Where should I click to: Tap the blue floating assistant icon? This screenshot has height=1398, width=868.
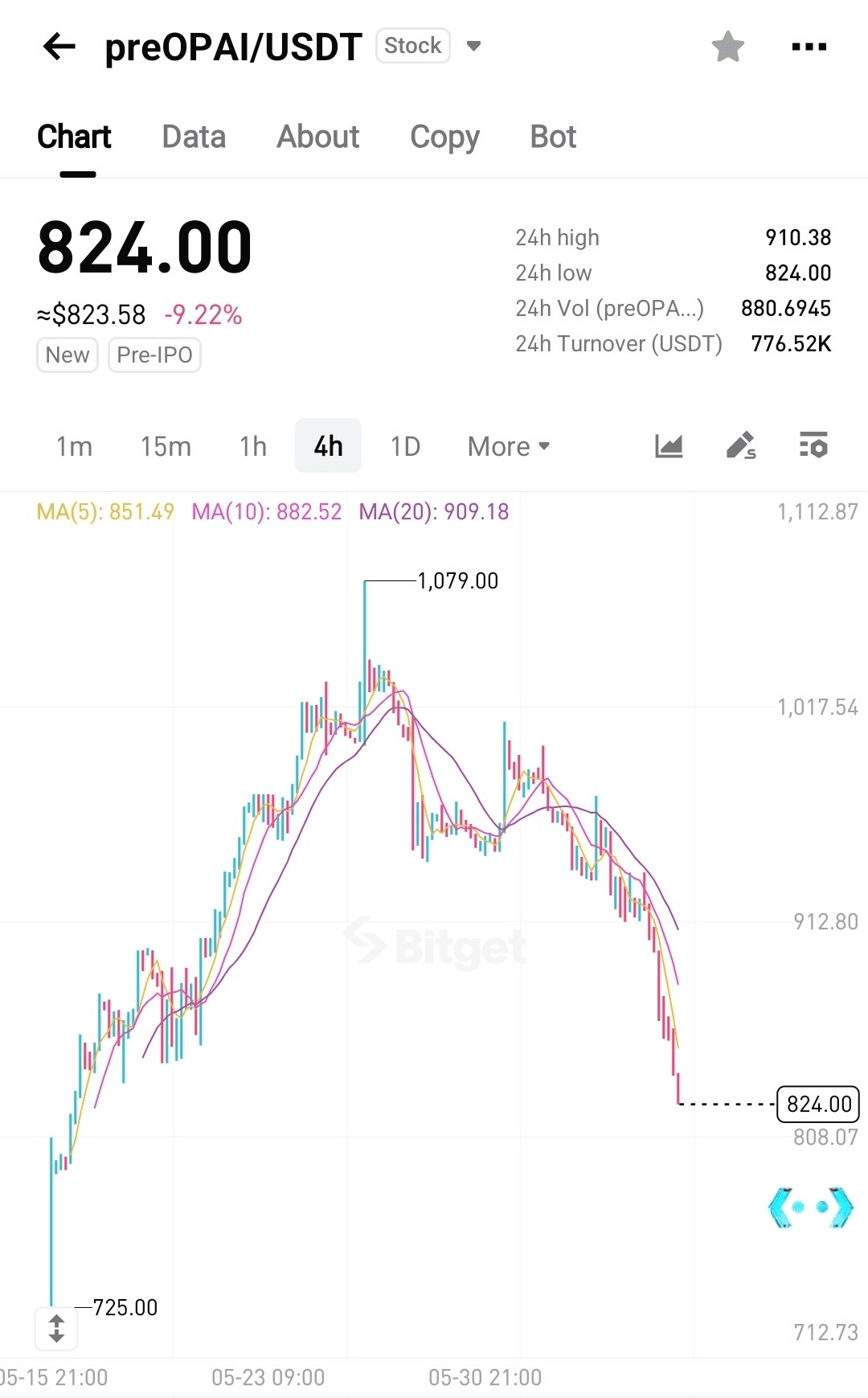(810, 1207)
